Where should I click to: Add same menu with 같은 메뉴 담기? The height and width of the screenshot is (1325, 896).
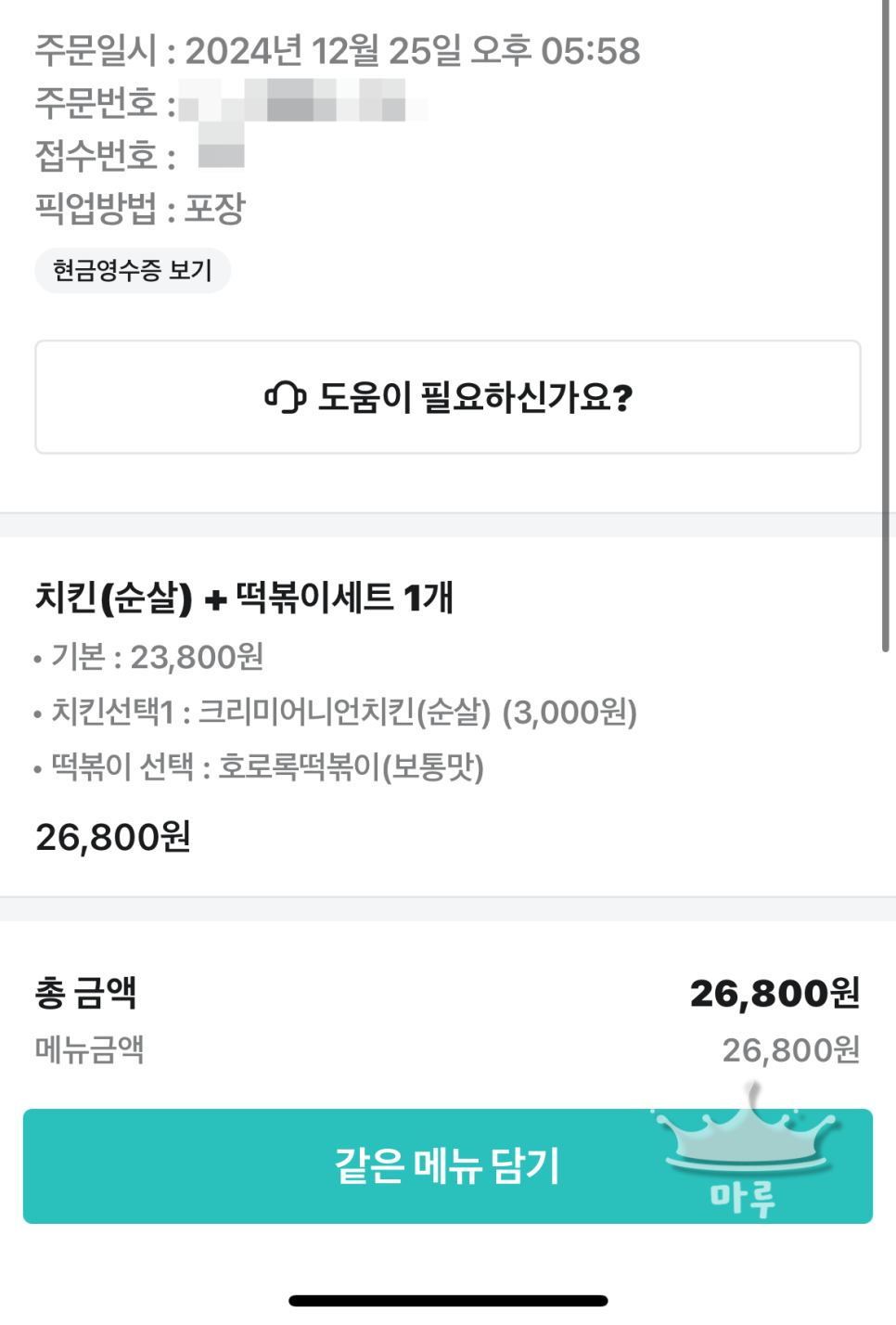point(447,1165)
